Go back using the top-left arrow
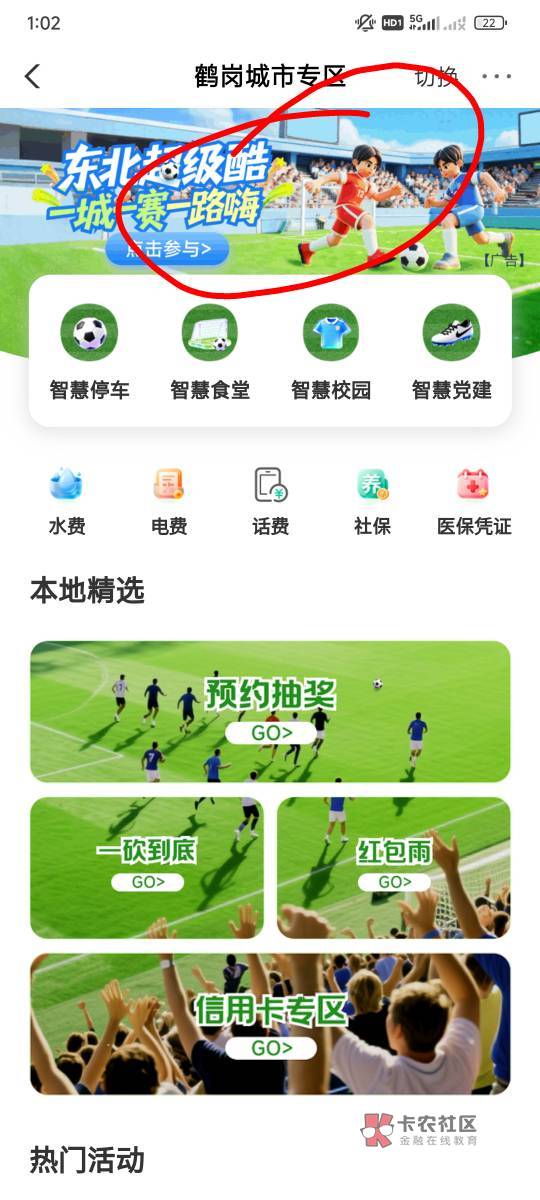Viewport: 540px width, 1200px height. (33, 76)
